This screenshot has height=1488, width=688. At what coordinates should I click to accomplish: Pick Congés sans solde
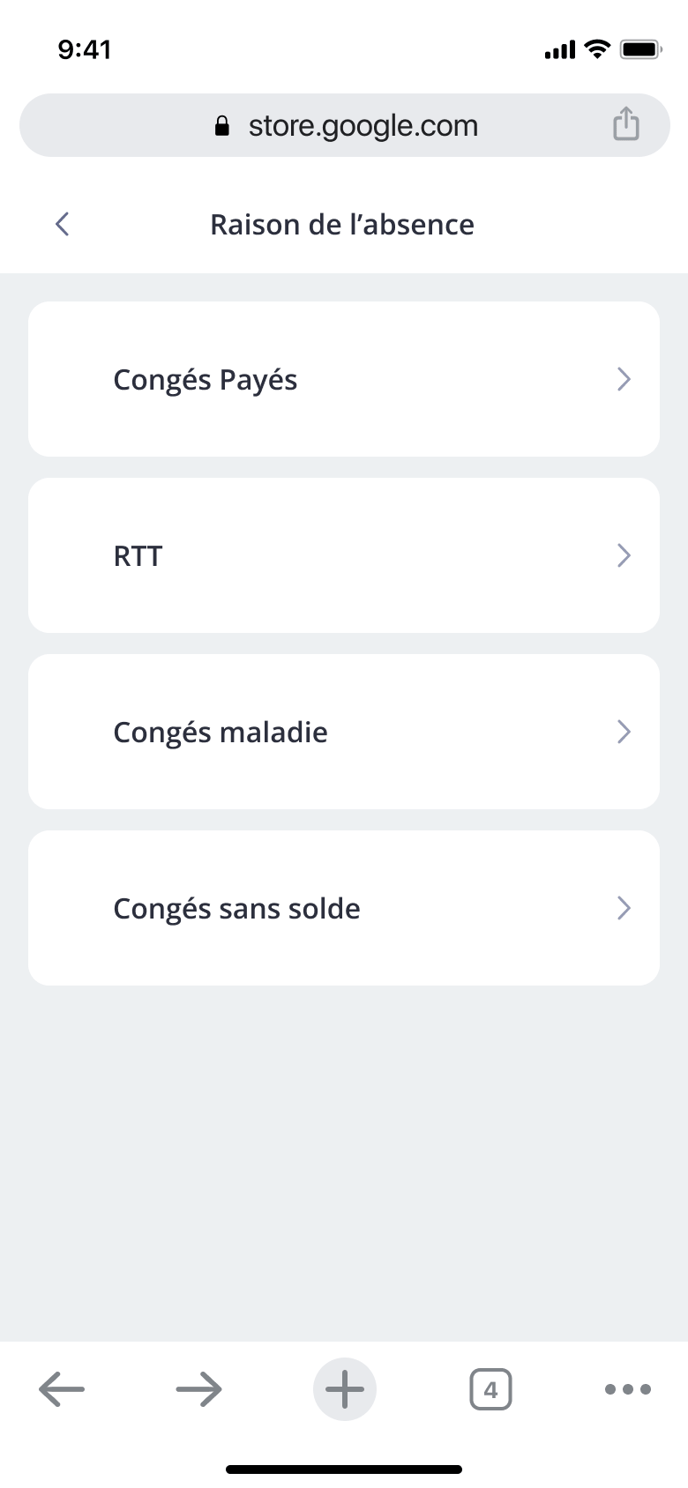(x=344, y=908)
